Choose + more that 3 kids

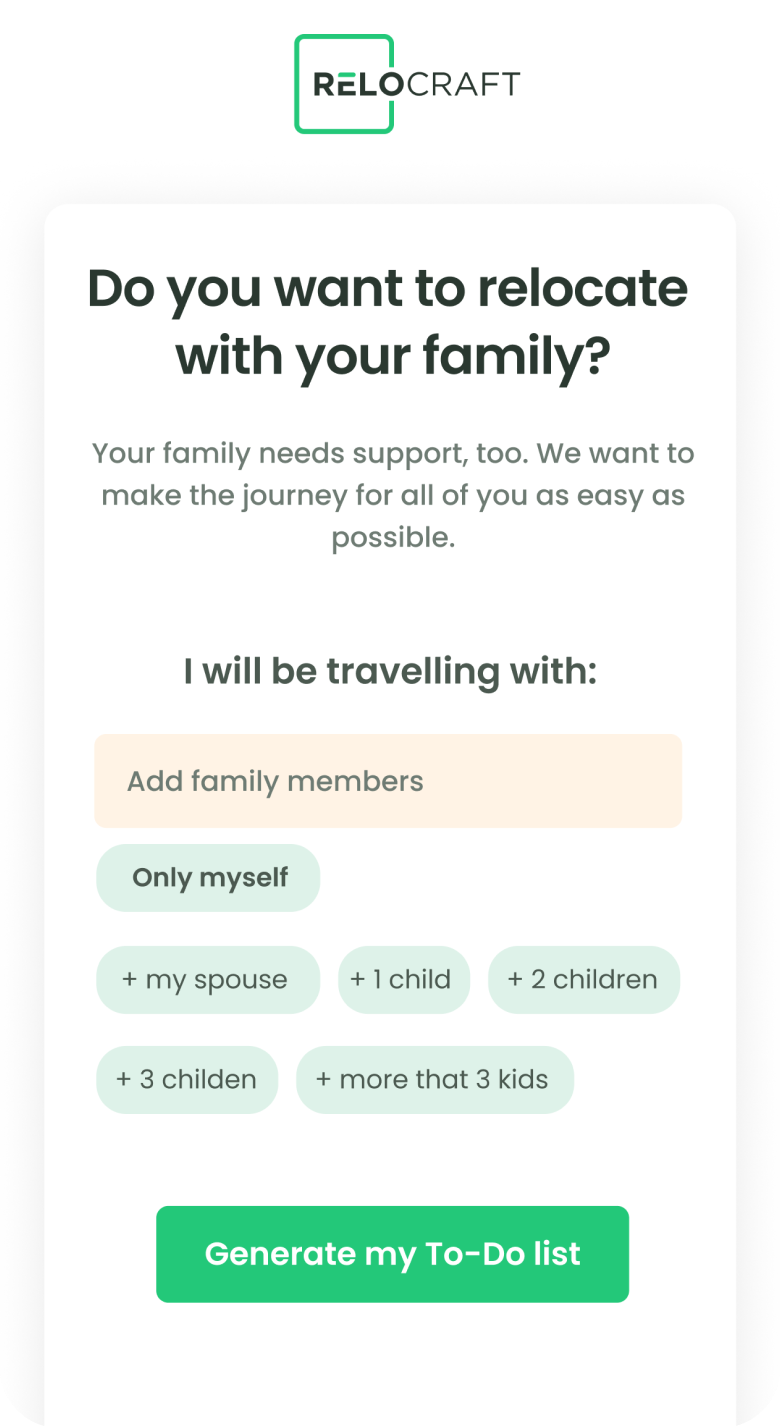click(435, 1080)
